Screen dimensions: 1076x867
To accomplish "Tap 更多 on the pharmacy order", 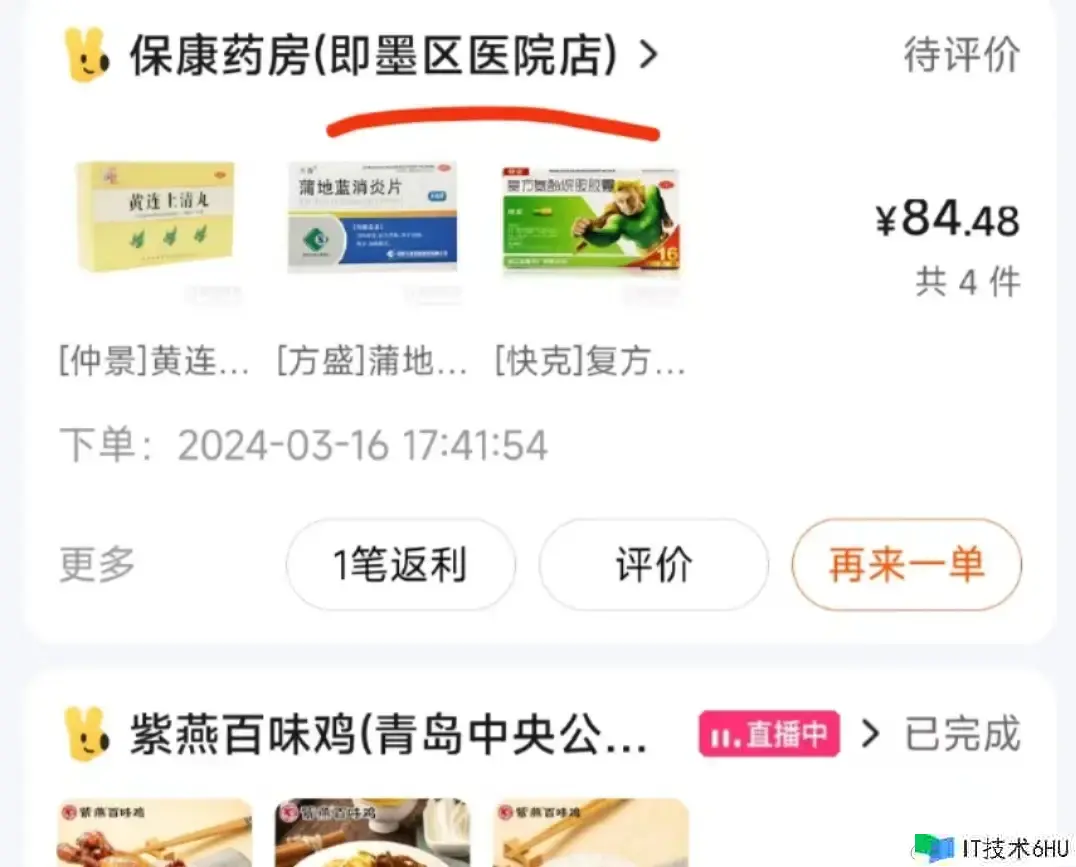I will coord(97,565).
